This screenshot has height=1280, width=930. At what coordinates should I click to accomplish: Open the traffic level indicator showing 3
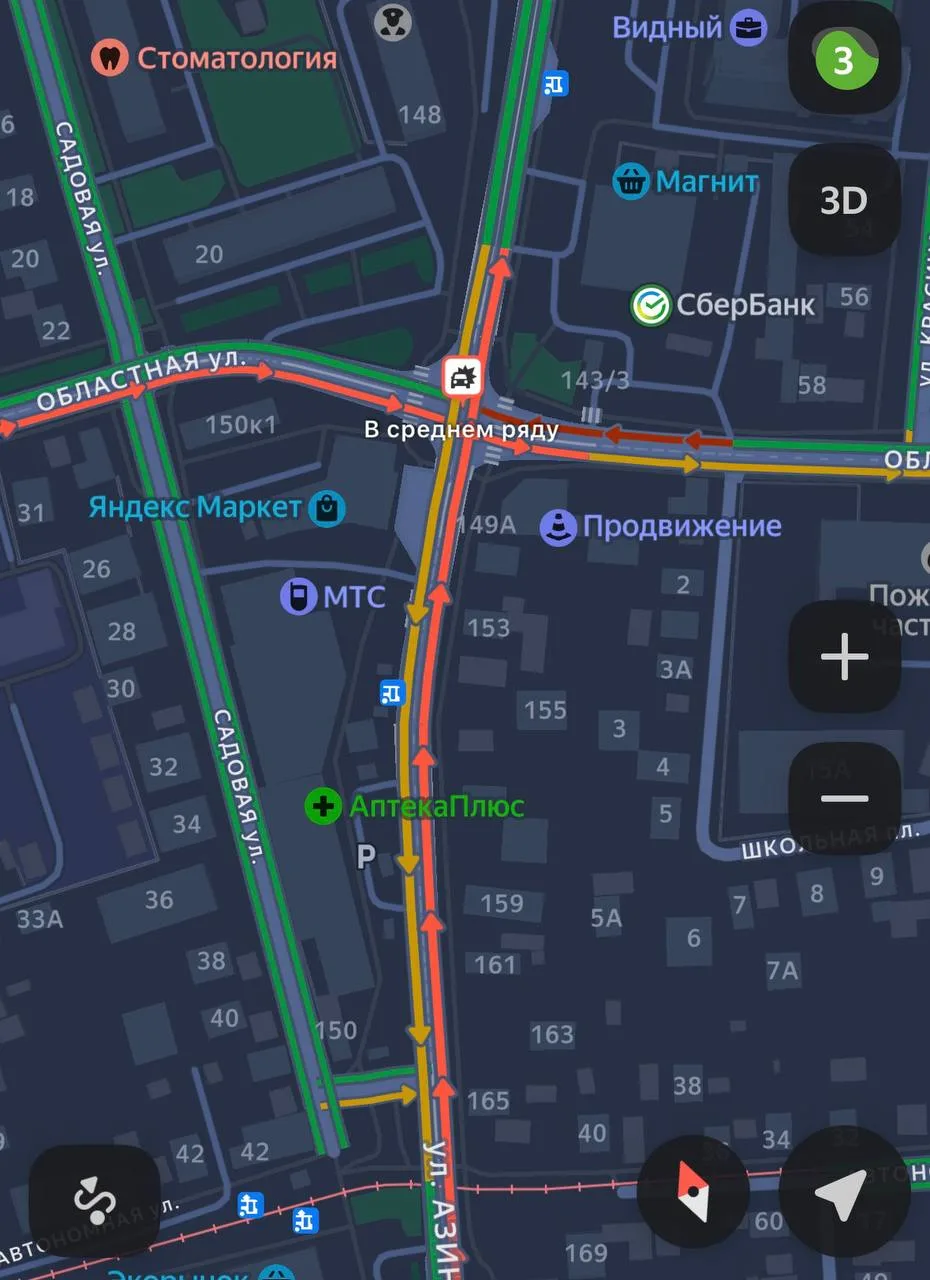coord(844,62)
